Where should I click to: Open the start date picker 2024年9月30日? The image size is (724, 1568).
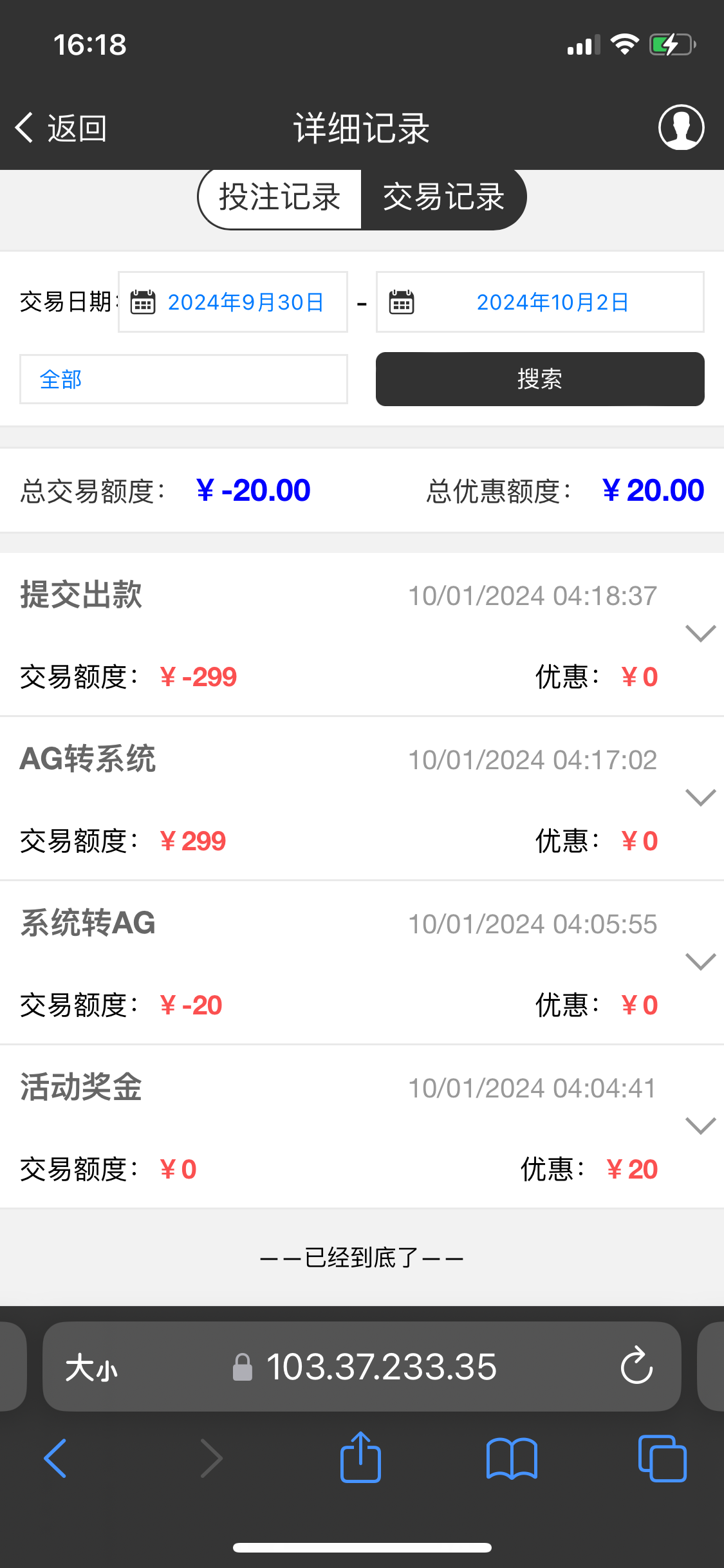(233, 302)
